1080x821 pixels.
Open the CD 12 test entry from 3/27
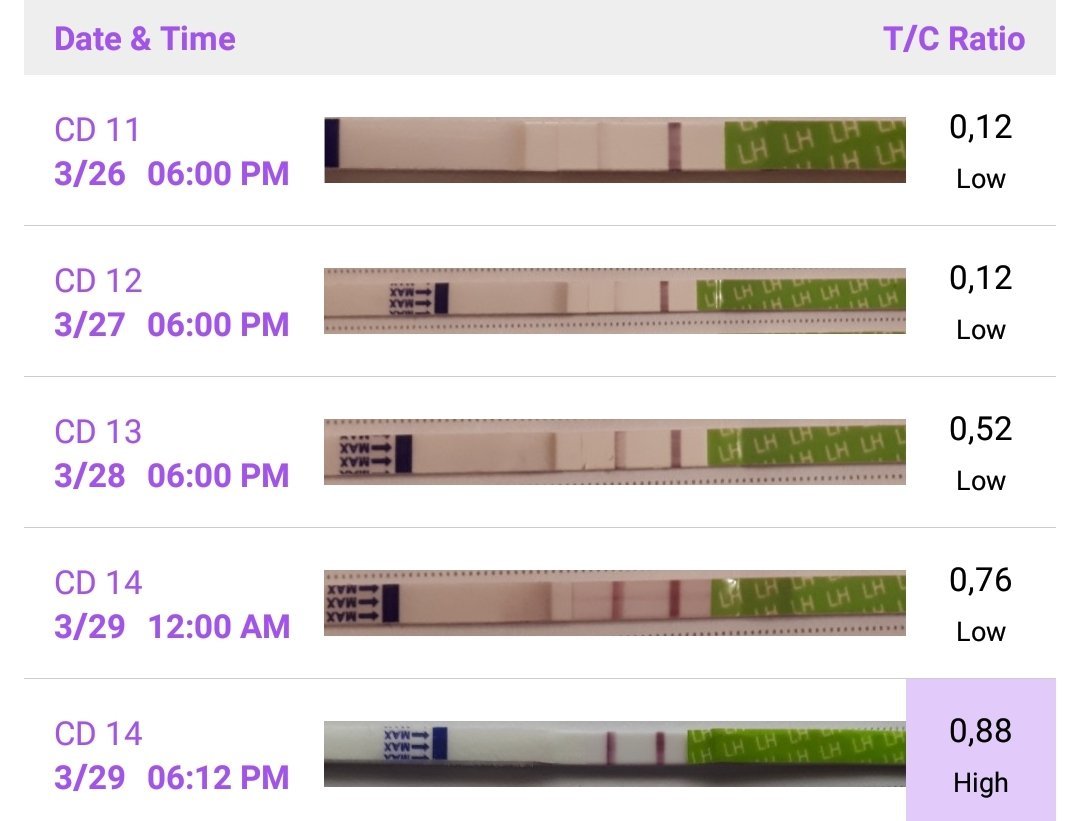click(x=539, y=301)
